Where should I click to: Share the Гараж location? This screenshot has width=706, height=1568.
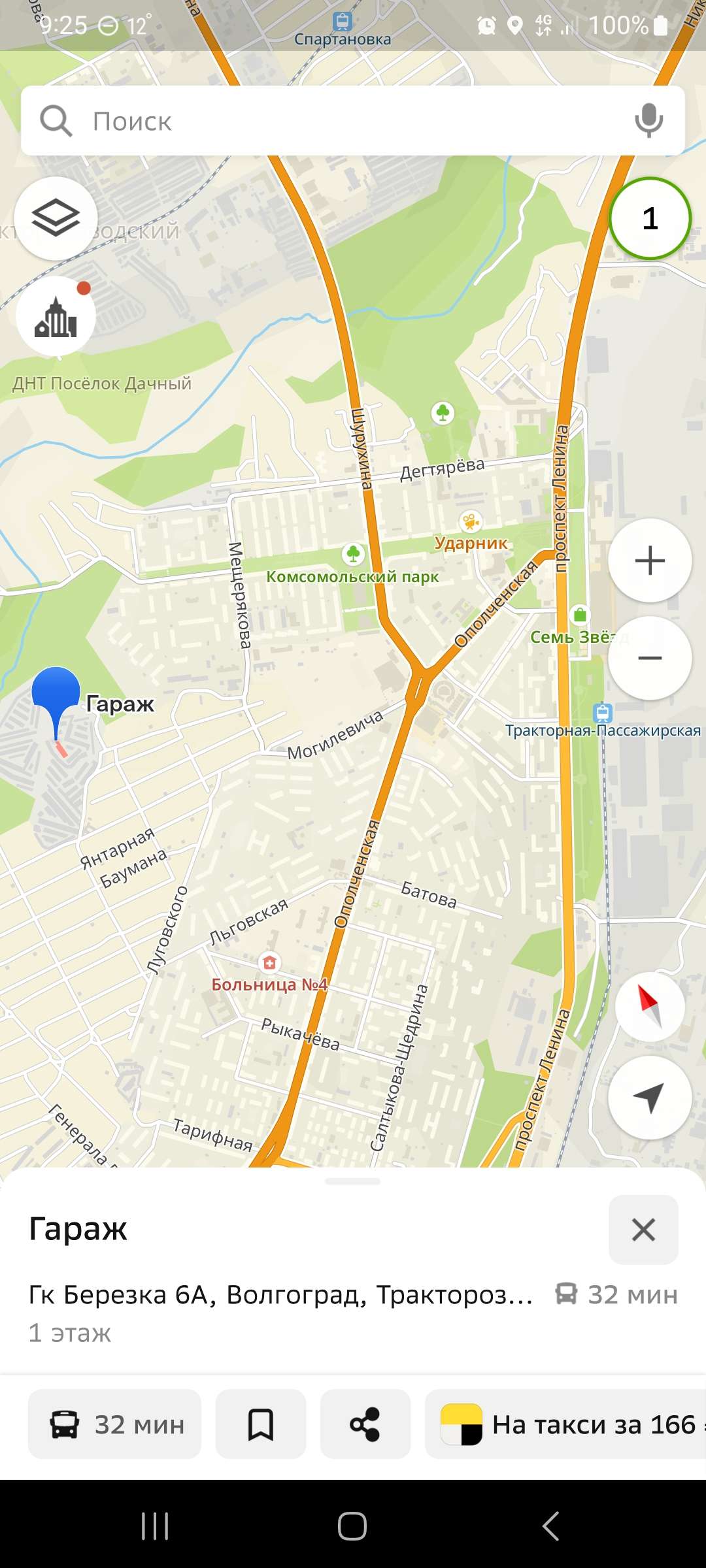pyautogui.click(x=365, y=1424)
